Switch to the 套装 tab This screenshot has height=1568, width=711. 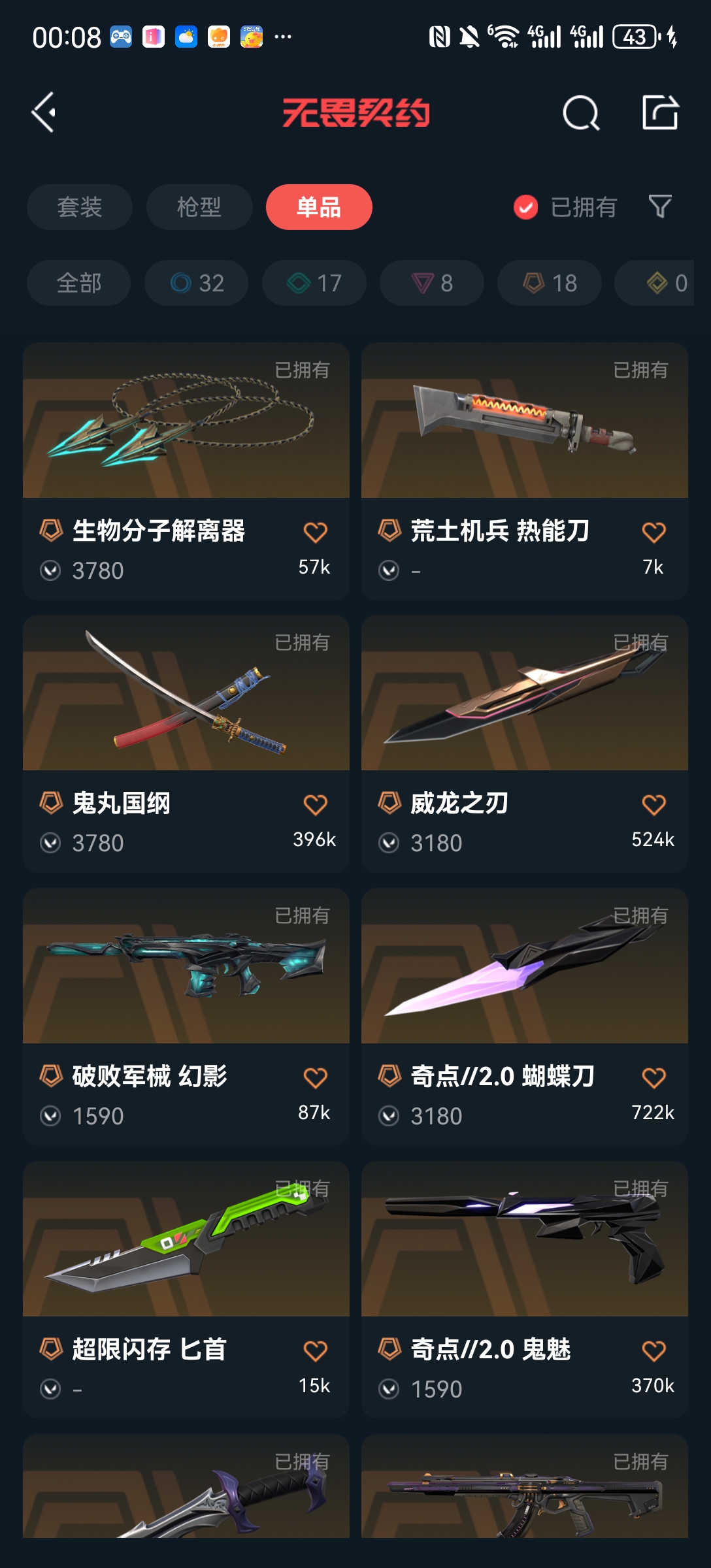[x=79, y=207]
